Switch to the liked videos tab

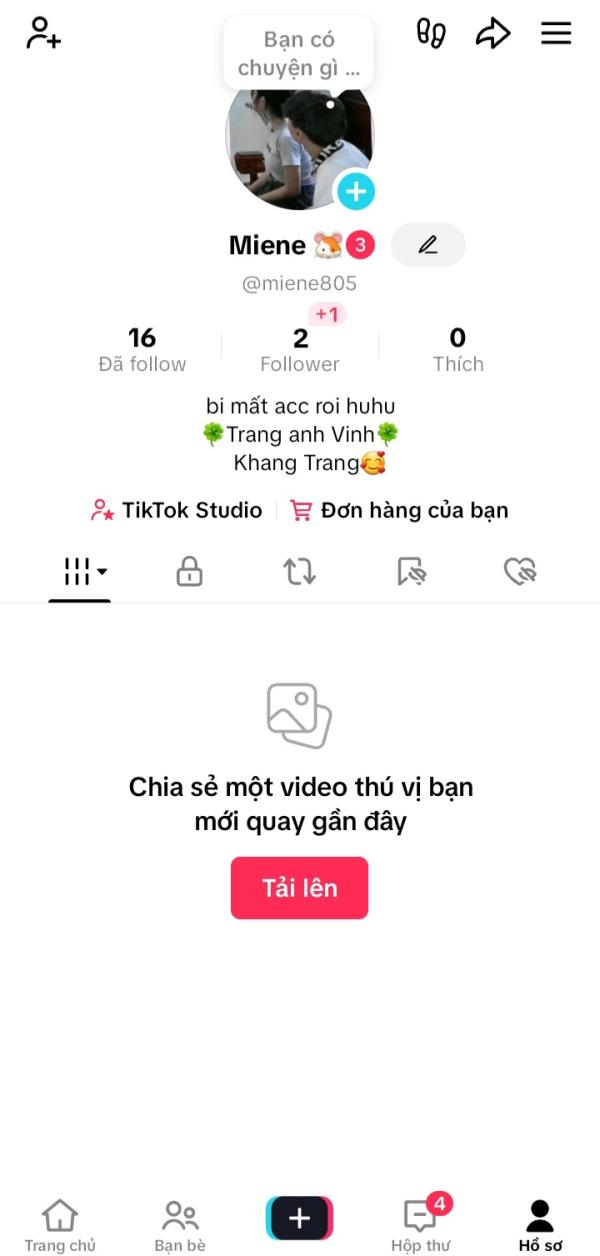[x=520, y=572]
